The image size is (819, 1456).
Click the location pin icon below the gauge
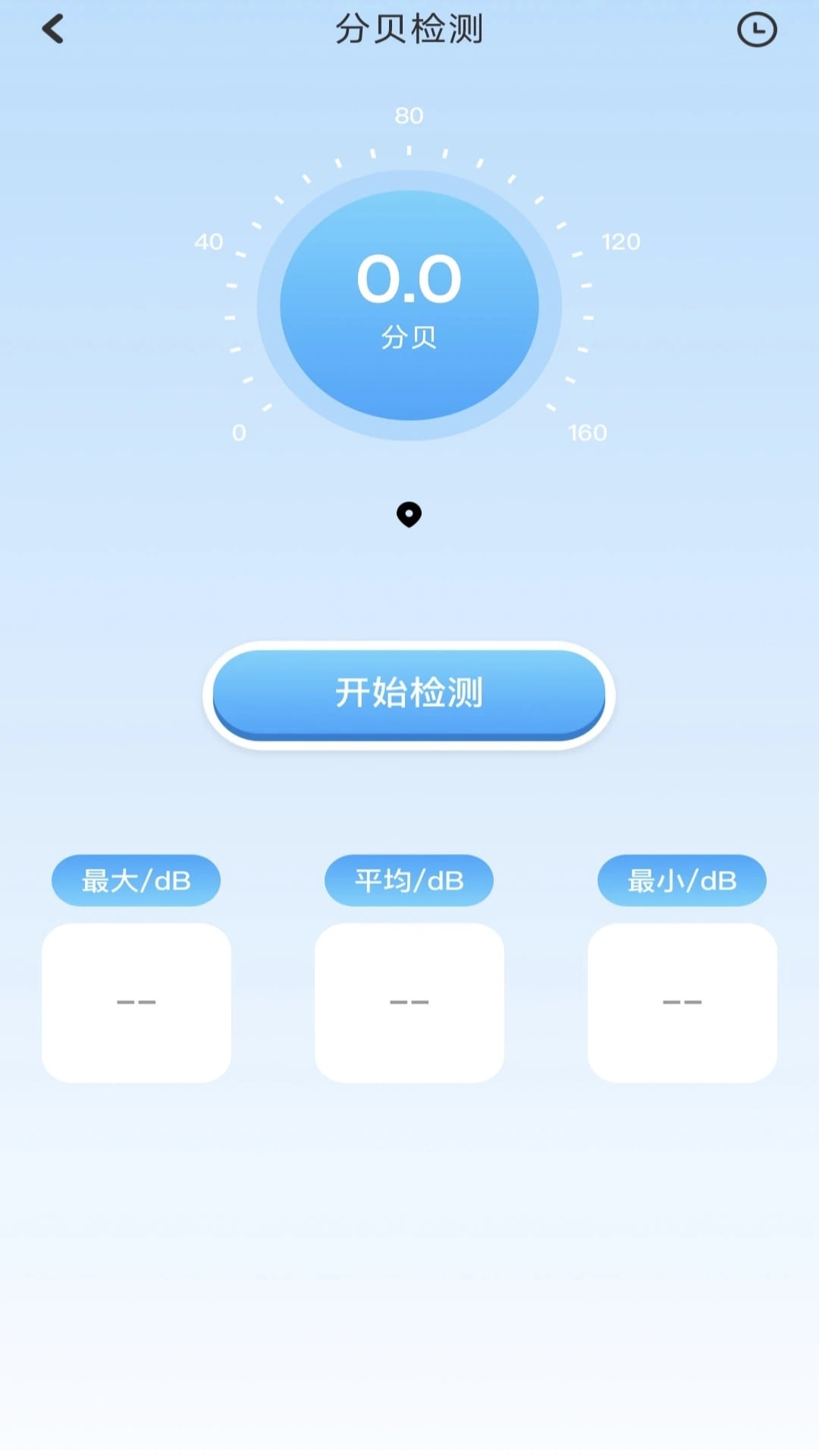click(409, 514)
